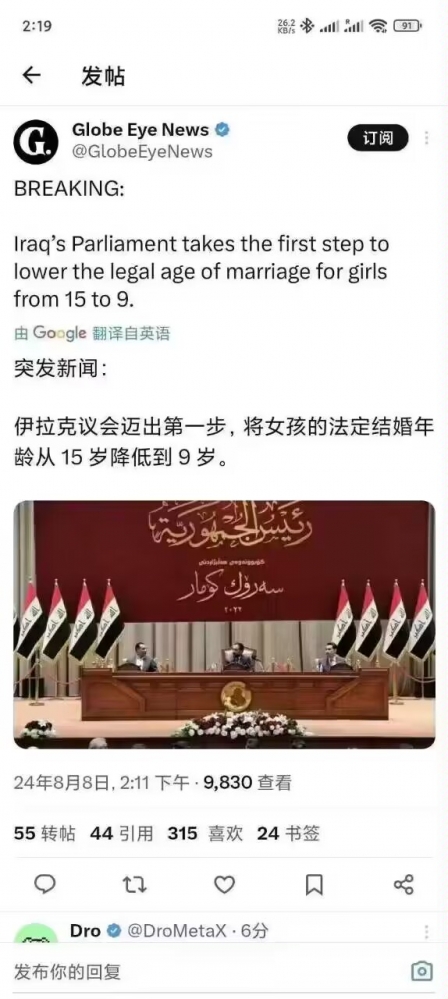448x999 pixels.
Task: View the translation source info link
Action: 92,333
